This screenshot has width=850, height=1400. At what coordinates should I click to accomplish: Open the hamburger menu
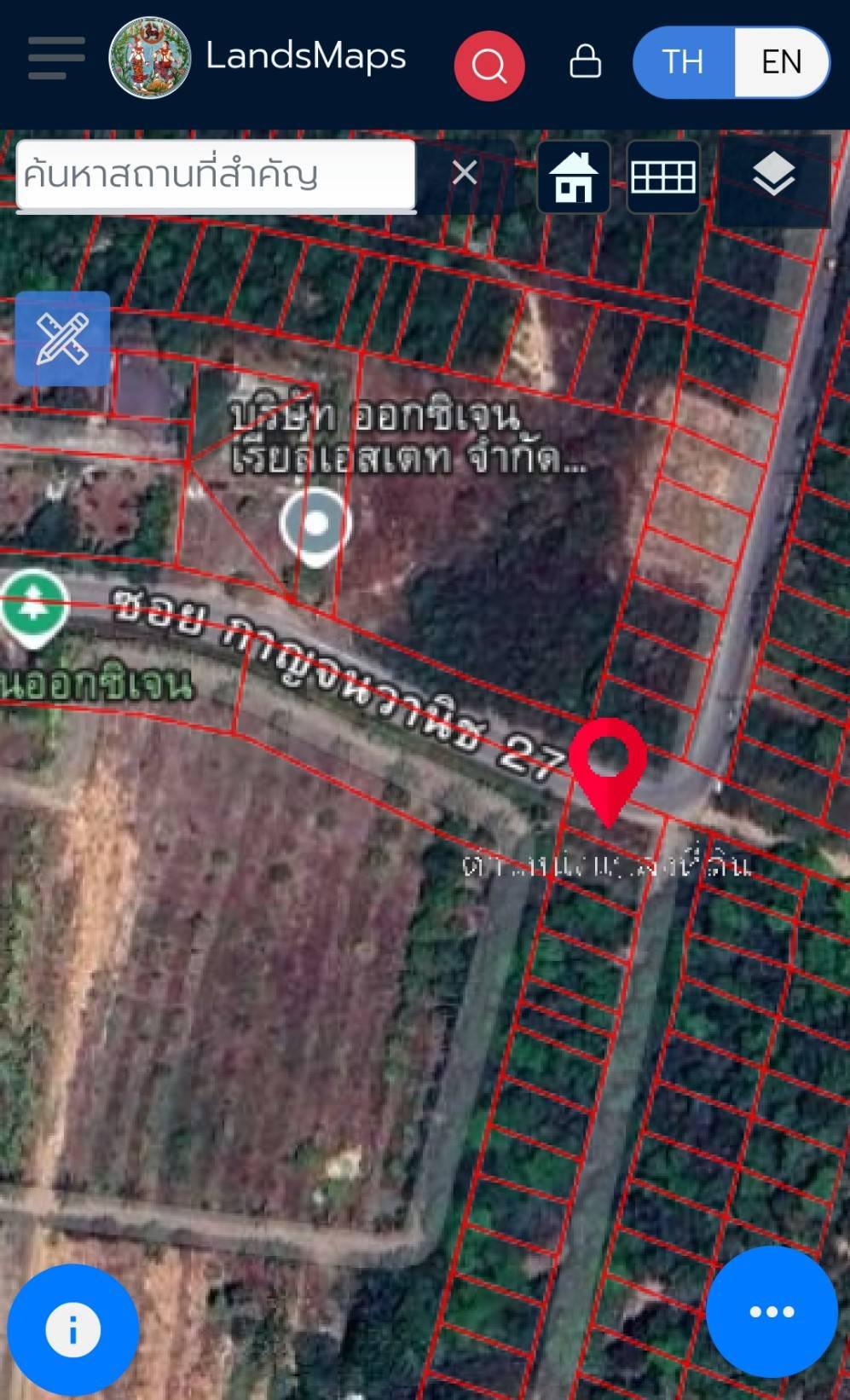click(x=56, y=58)
